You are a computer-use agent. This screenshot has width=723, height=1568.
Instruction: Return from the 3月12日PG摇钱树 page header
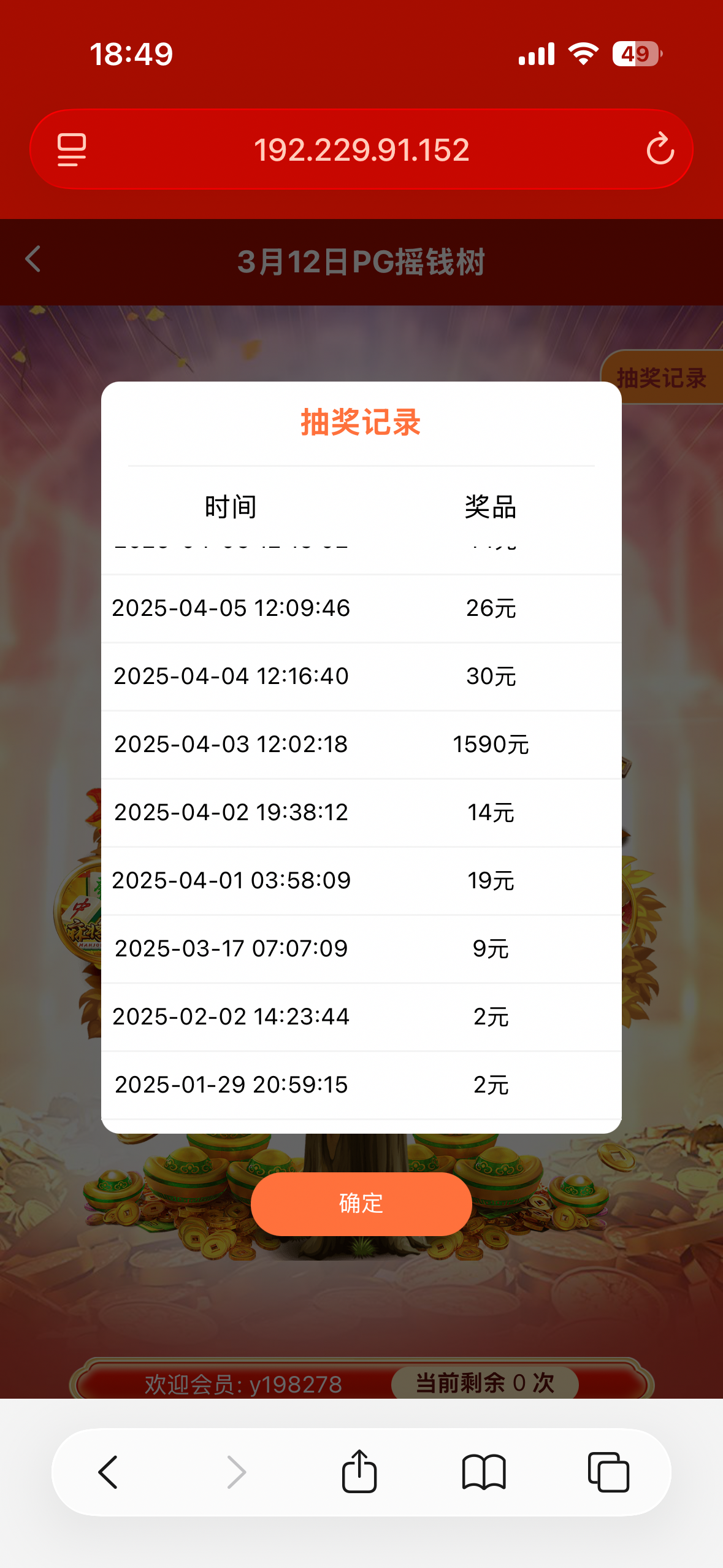point(33,259)
